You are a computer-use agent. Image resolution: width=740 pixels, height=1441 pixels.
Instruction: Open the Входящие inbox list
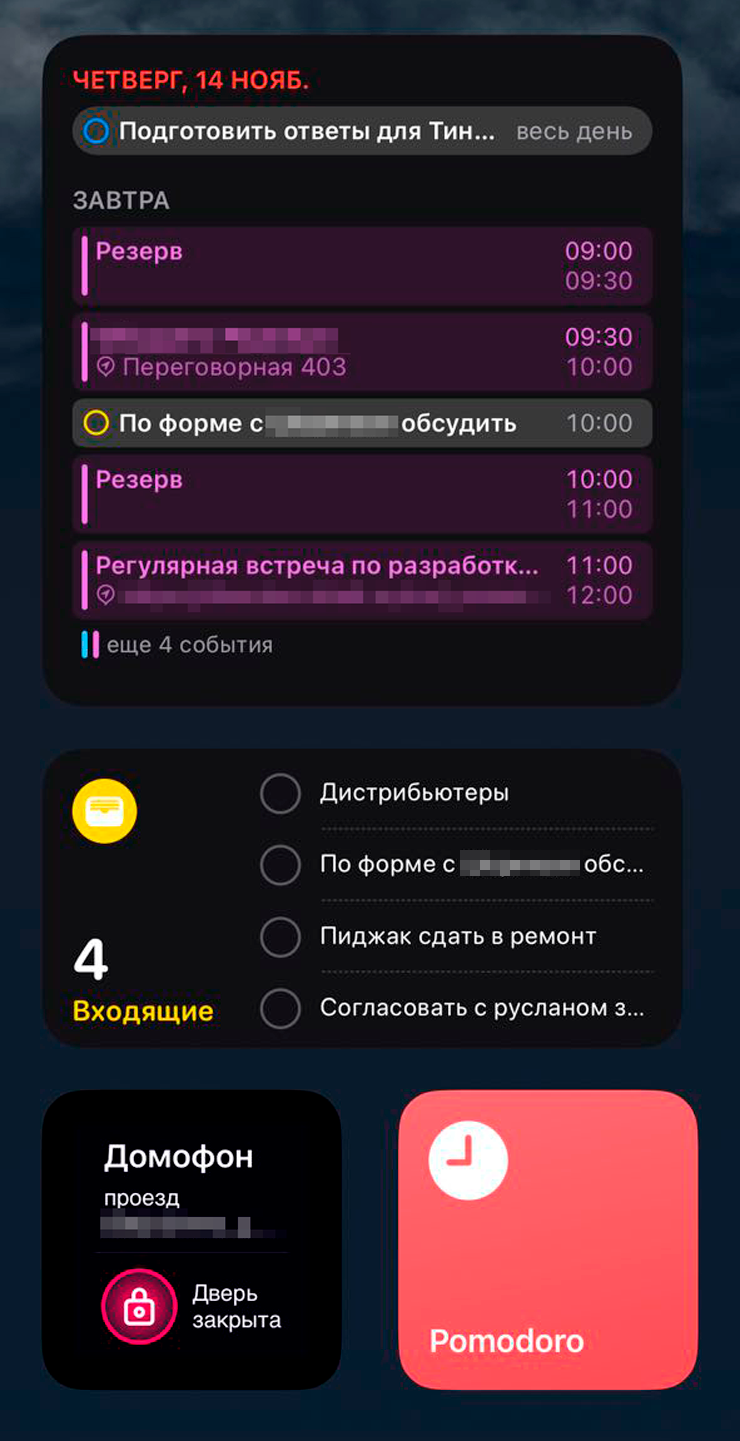coord(143,1010)
